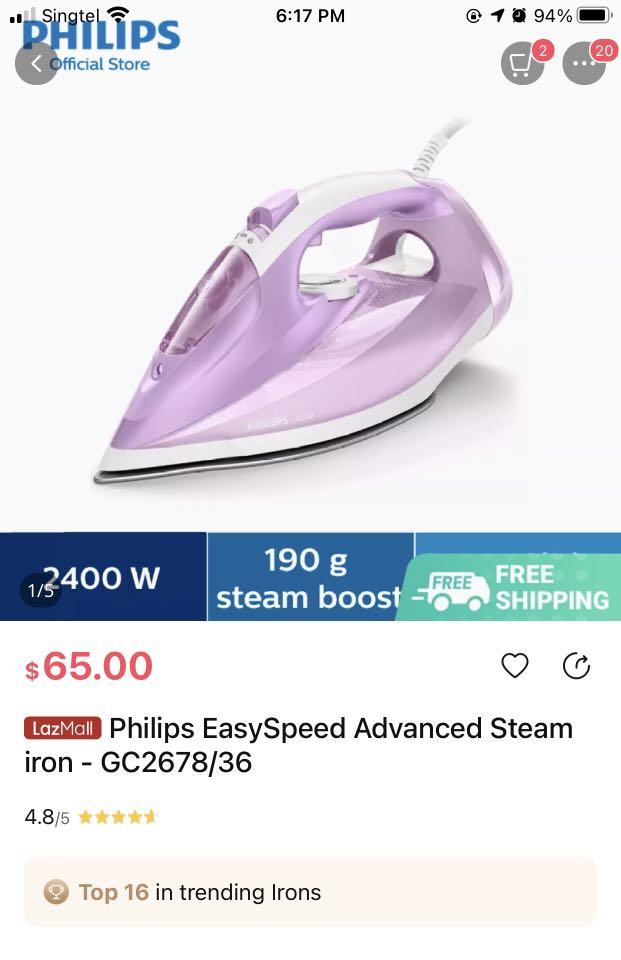The height and width of the screenshot is (960, 621).
Task: View the 4.8/5 star rating reviews
Action: (x=92, y=817)
